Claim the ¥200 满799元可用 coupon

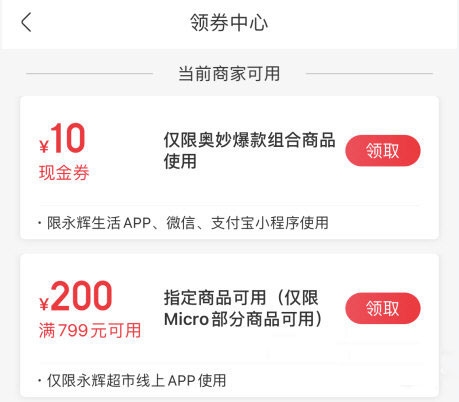383,308
